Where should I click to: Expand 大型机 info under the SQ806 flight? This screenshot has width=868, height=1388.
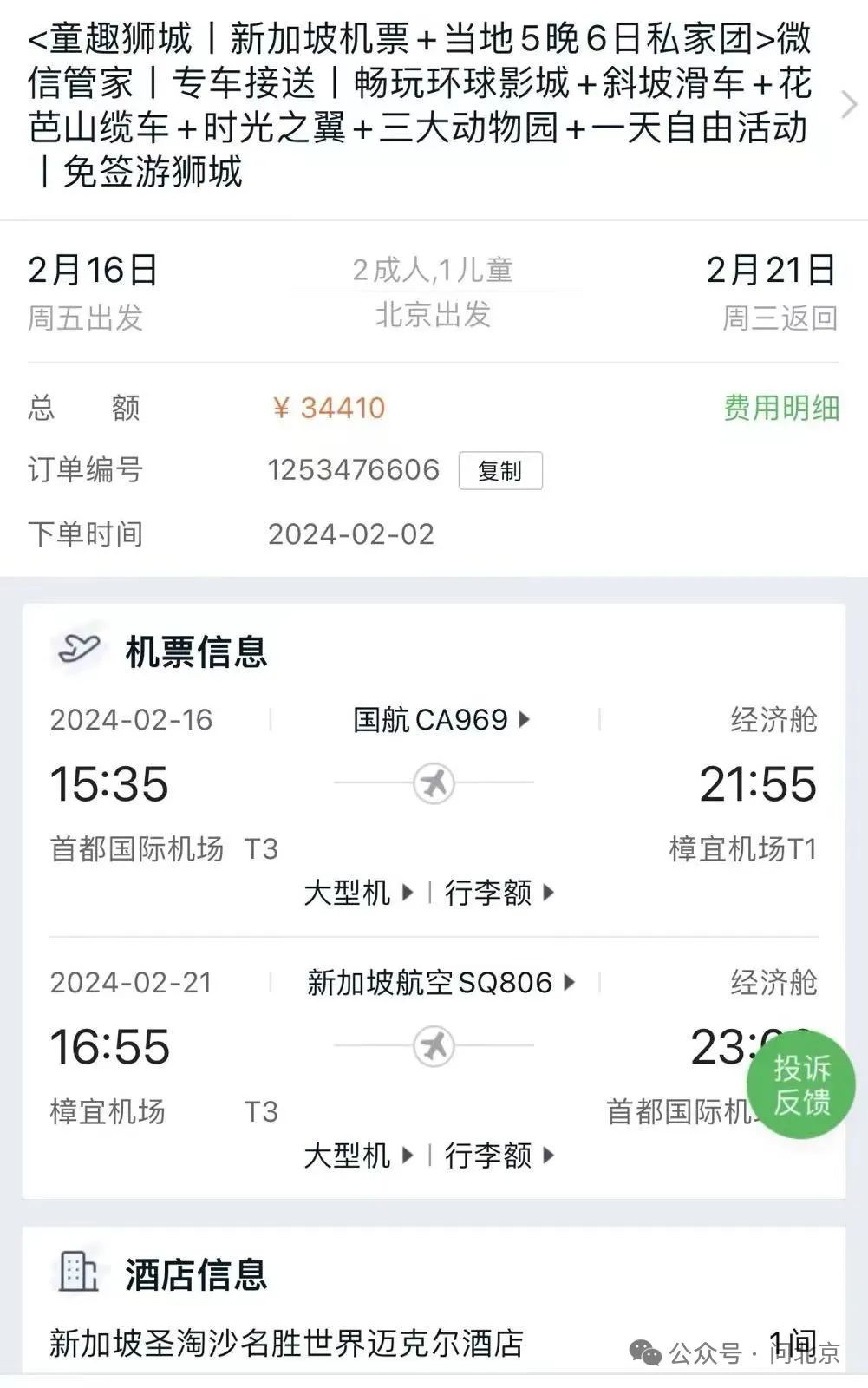pyautogui.click(x=358, y=1156)
